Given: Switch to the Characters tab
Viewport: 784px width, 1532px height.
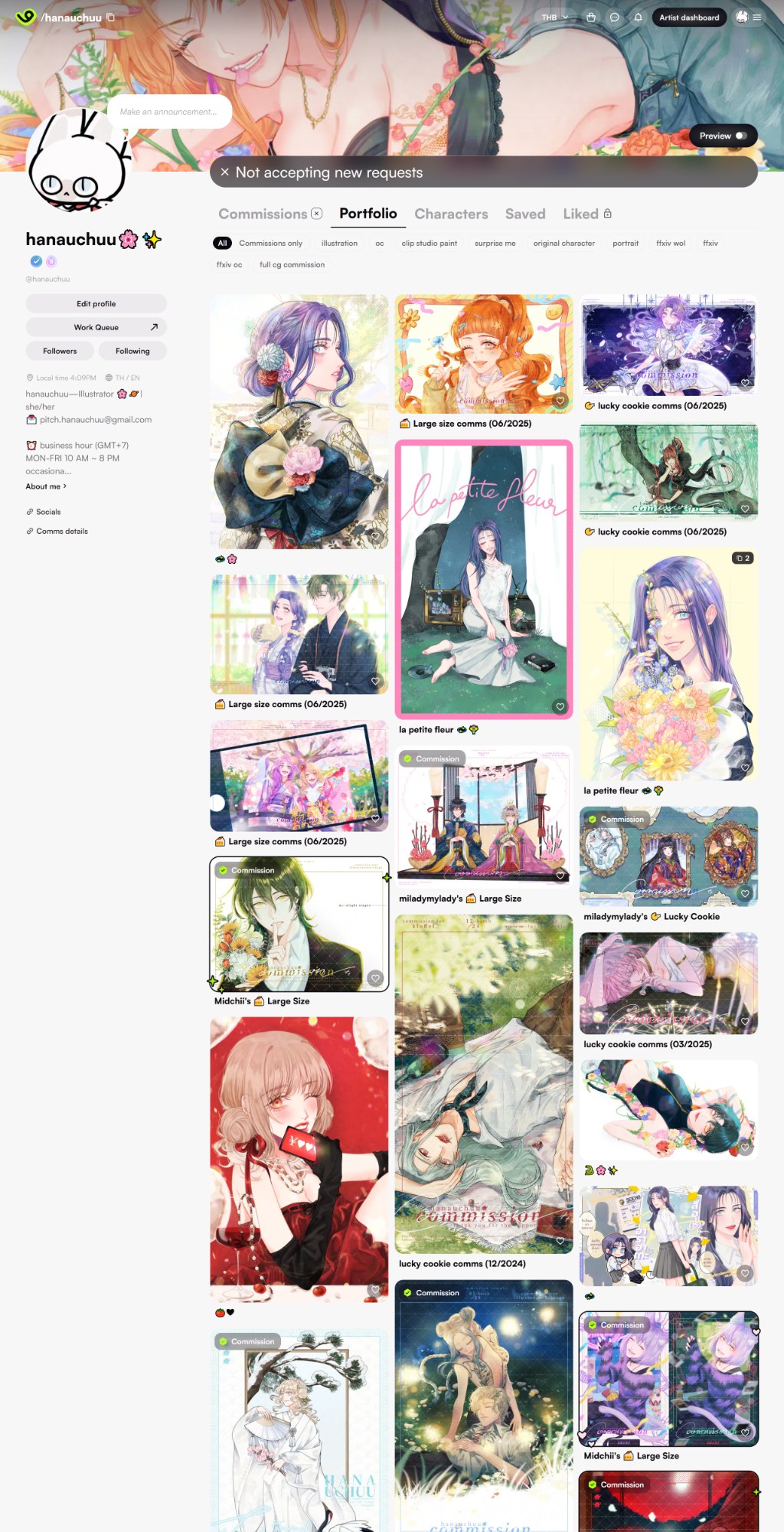Looking at the screenshot, I should point(451,214).
